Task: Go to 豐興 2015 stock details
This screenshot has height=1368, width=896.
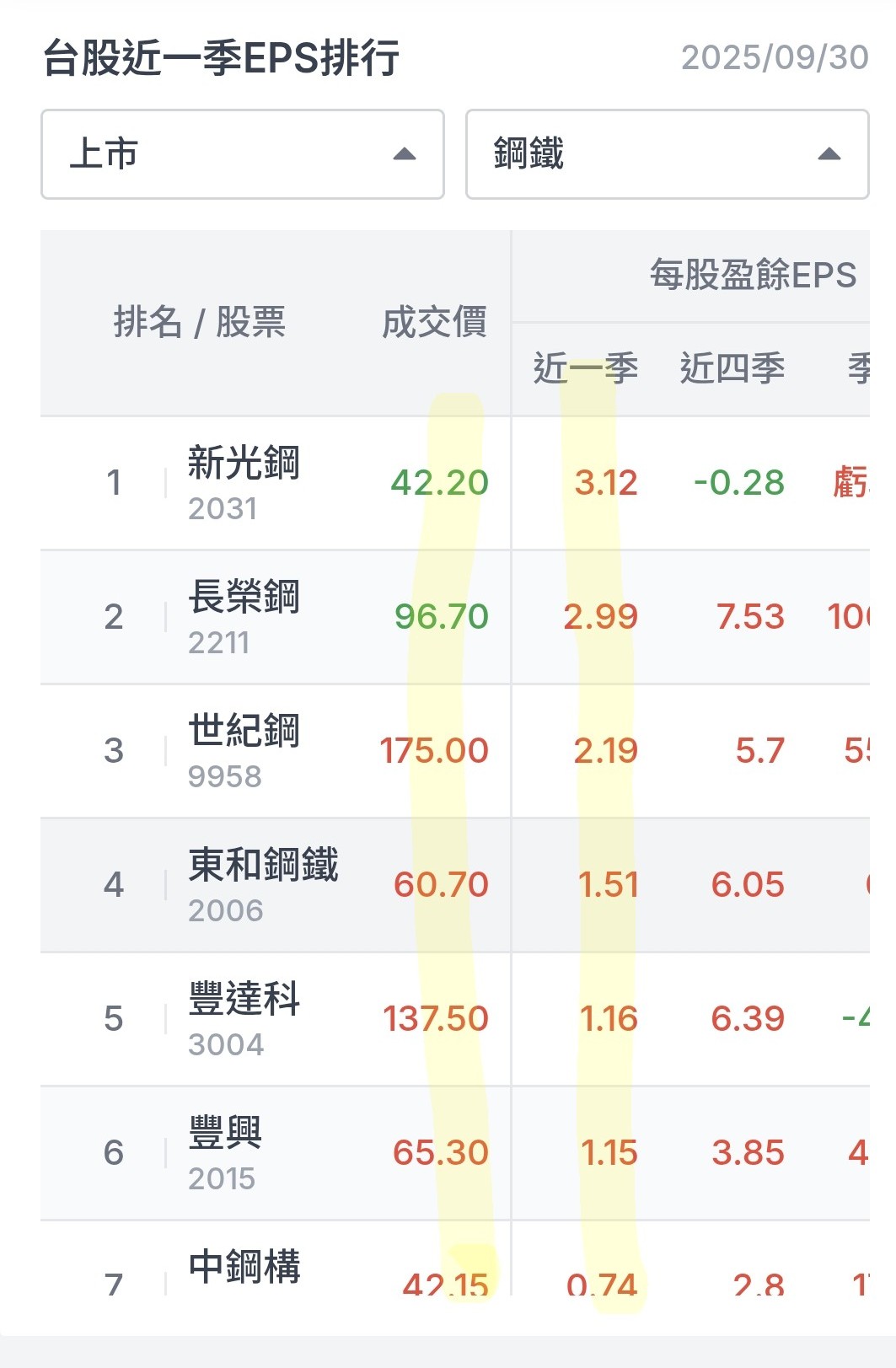Action: tap(225, 1152)
